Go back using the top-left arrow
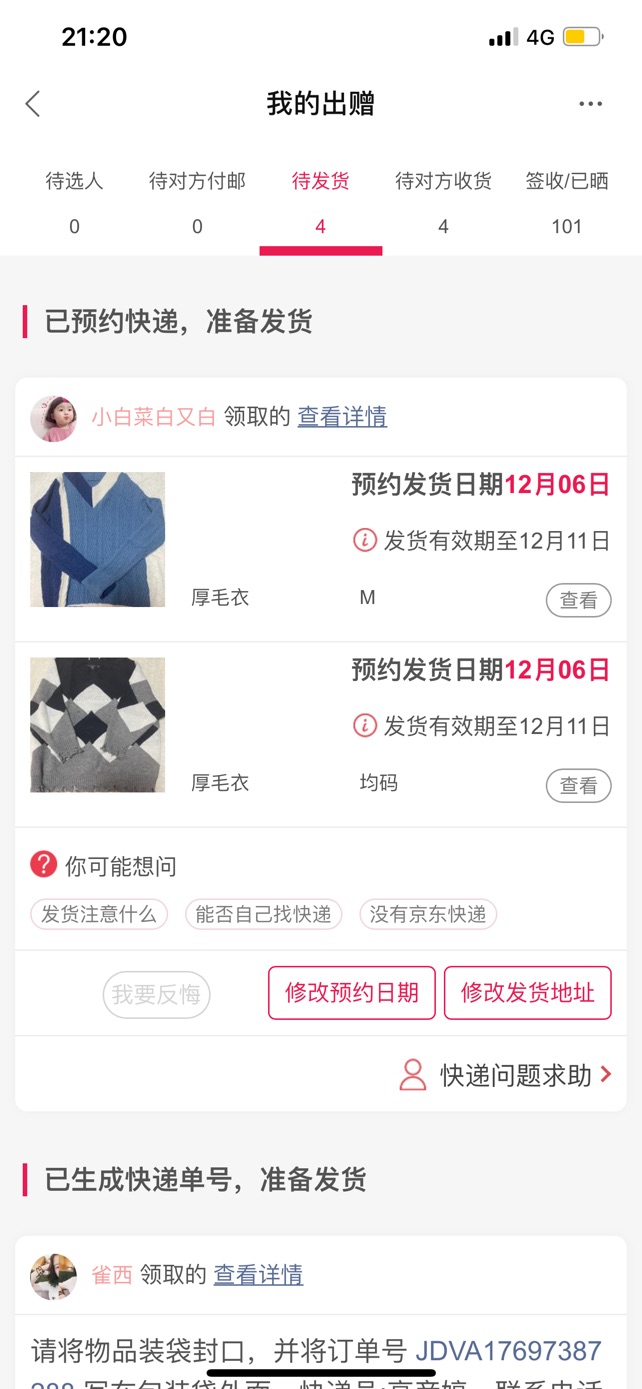 tap(33, 103)
